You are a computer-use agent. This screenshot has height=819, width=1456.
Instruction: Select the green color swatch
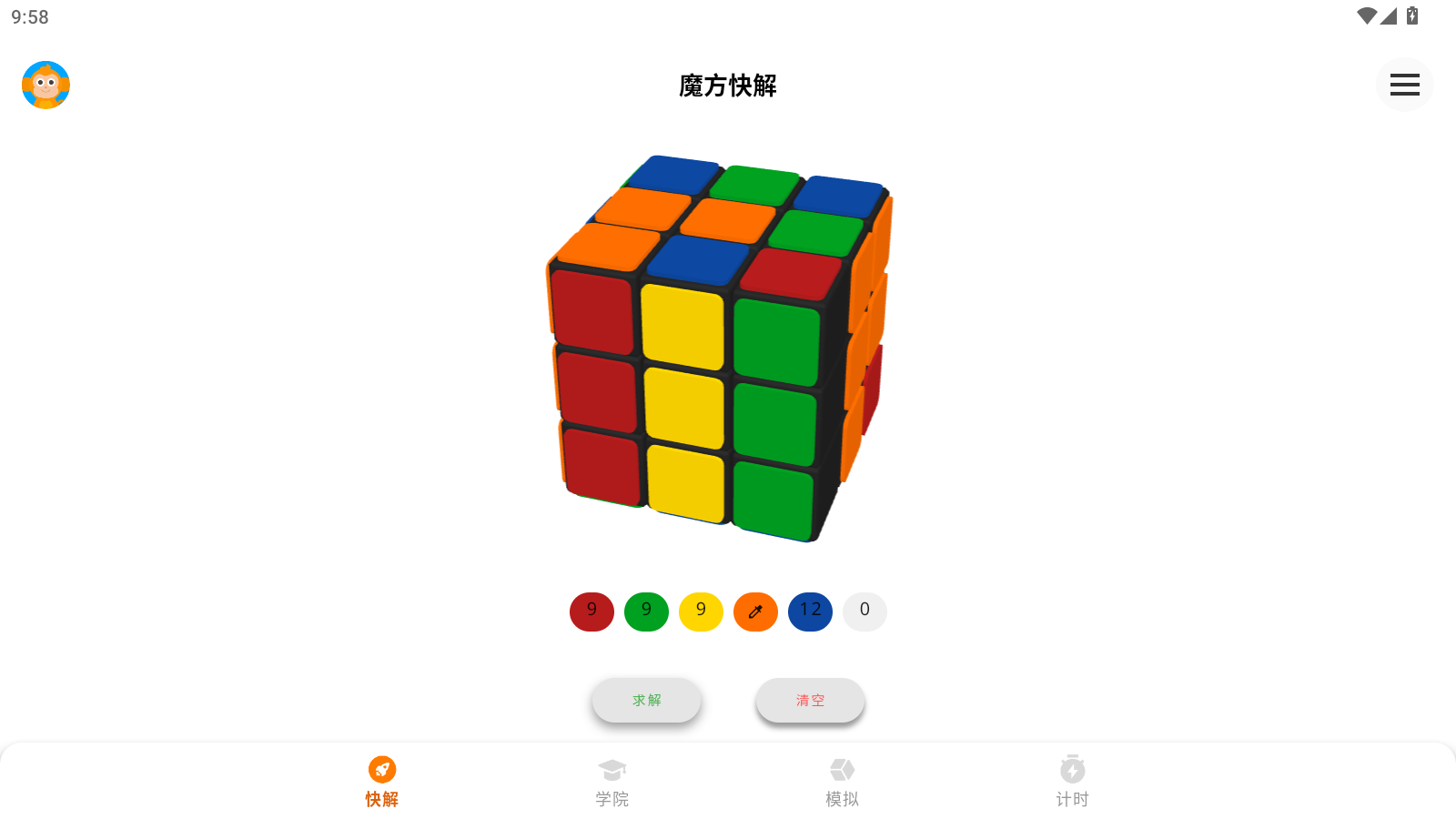point(646,611)
